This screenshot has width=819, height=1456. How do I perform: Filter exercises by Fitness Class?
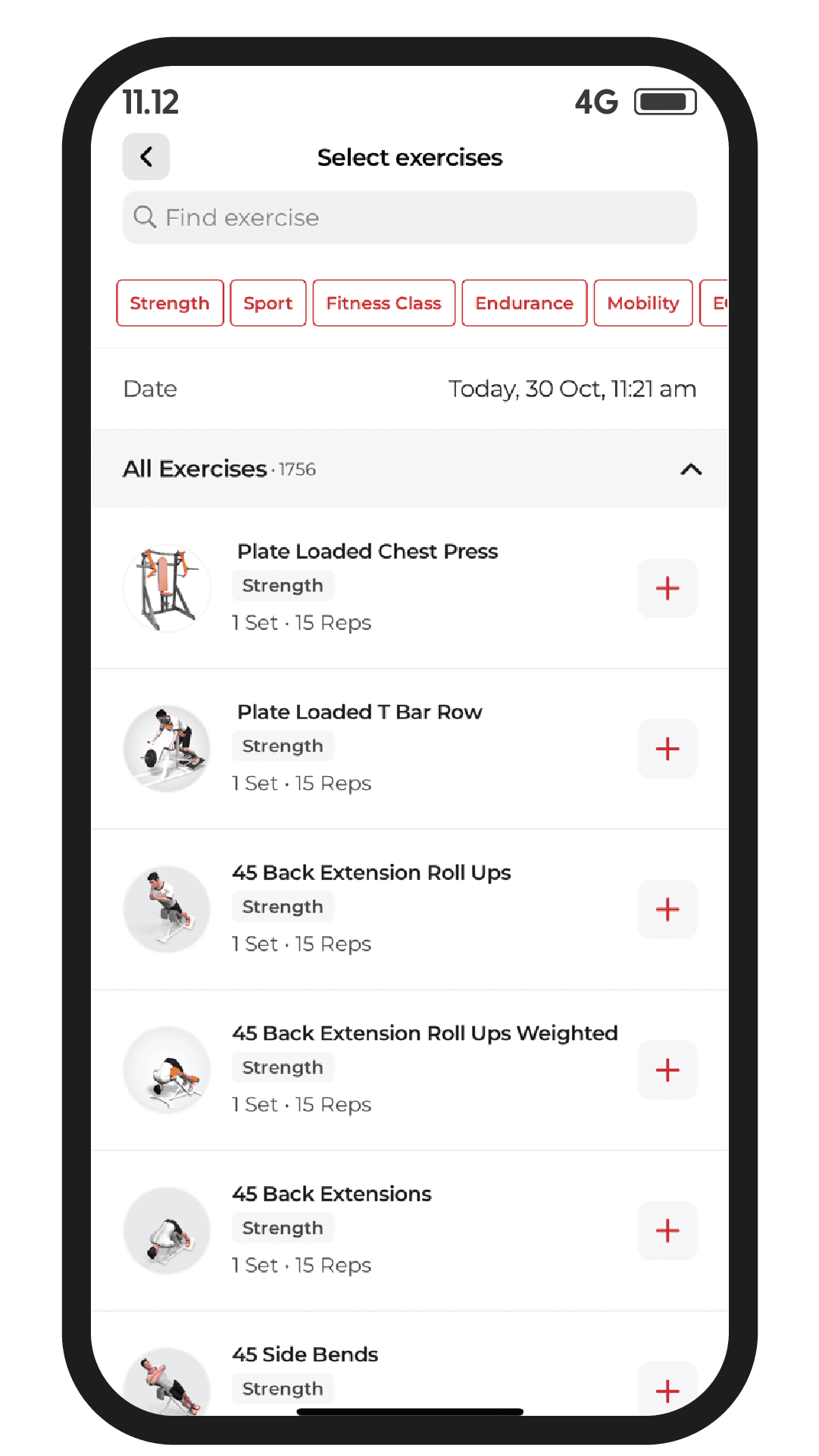tap(383, 303)
